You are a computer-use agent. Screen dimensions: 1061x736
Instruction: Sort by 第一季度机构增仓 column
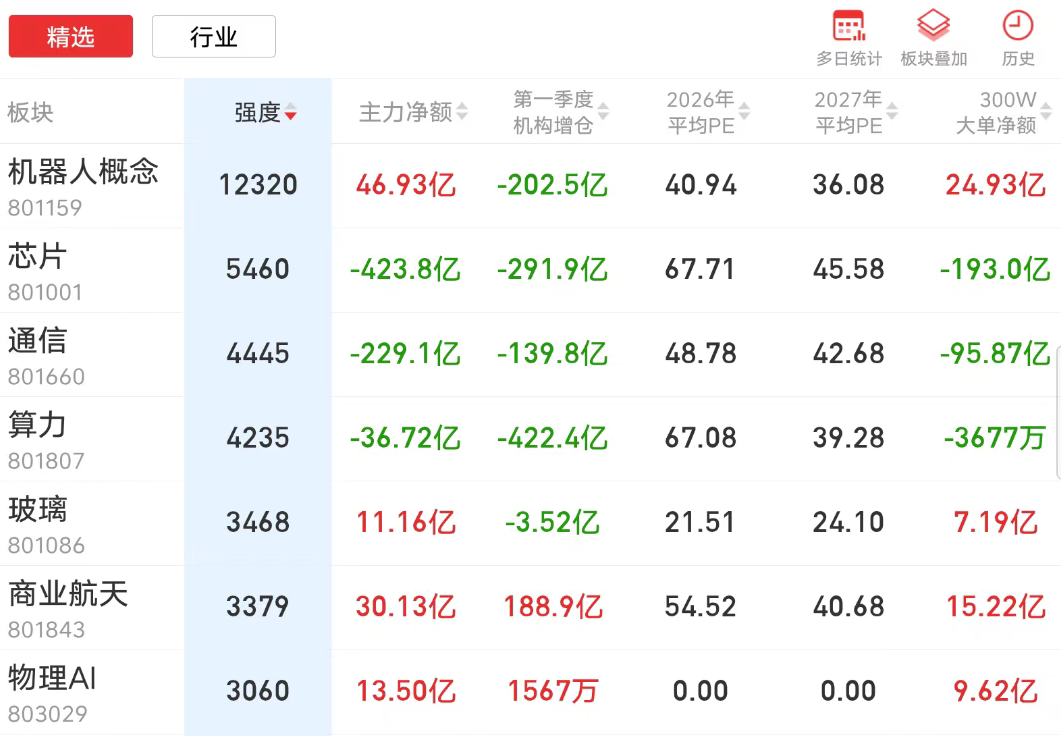click(560, 112)
